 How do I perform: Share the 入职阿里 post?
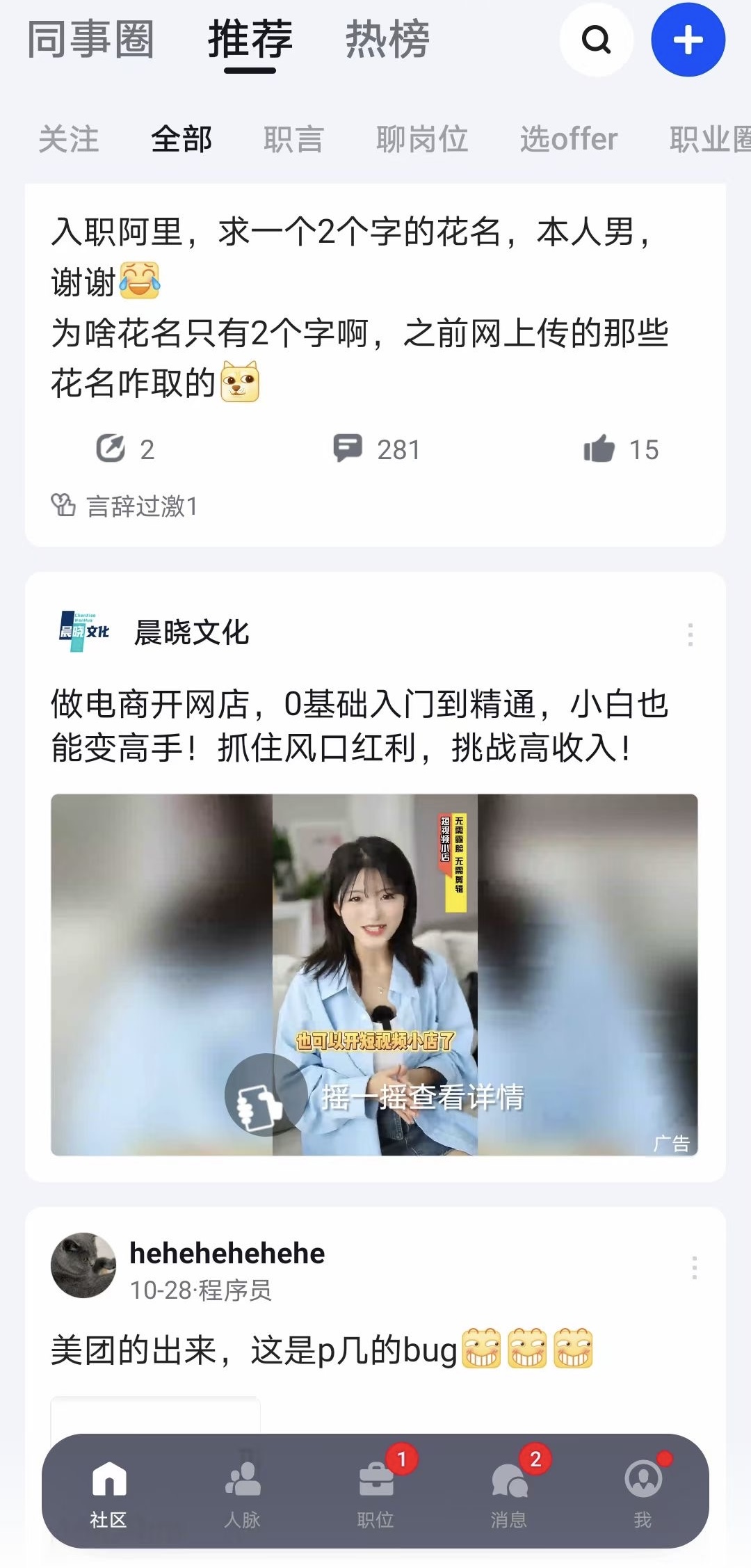point(125,449)
